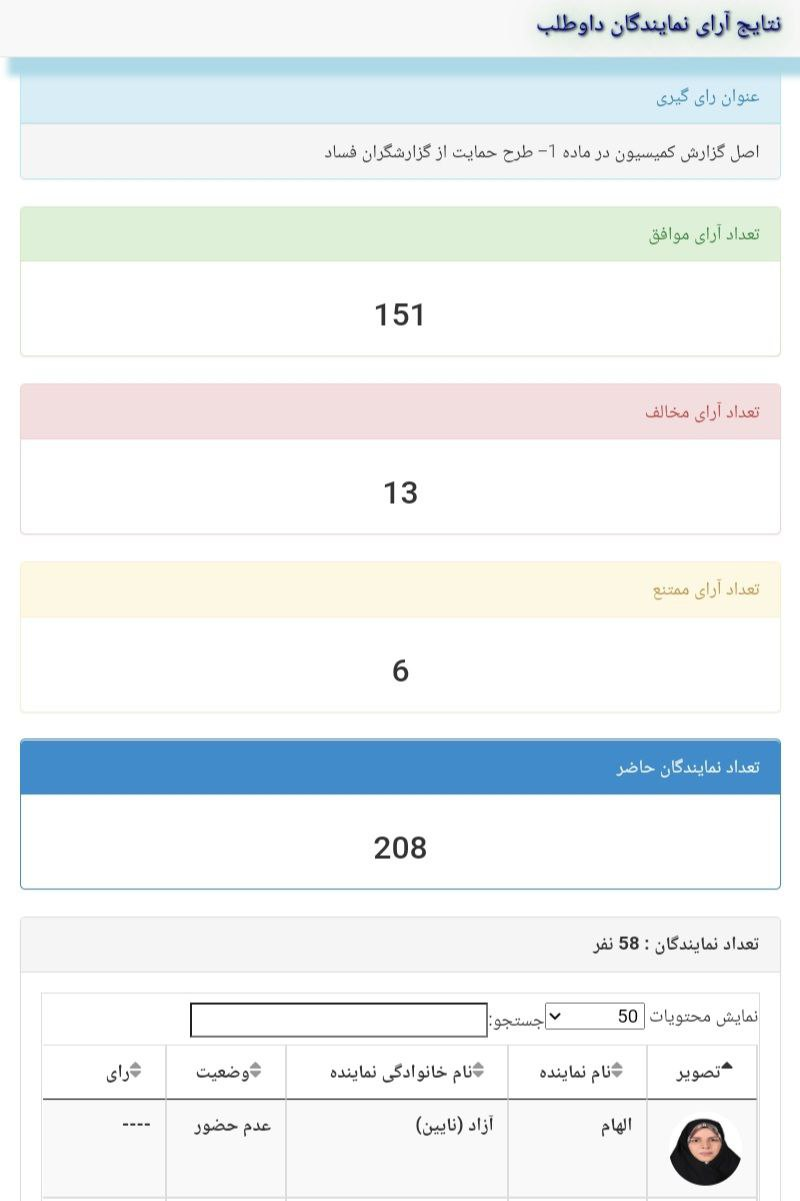Image resolution: width=800 pixels, height=1201 pixels.
Task: Focus the جستجو search field
Action: (x=338, y=1020)
